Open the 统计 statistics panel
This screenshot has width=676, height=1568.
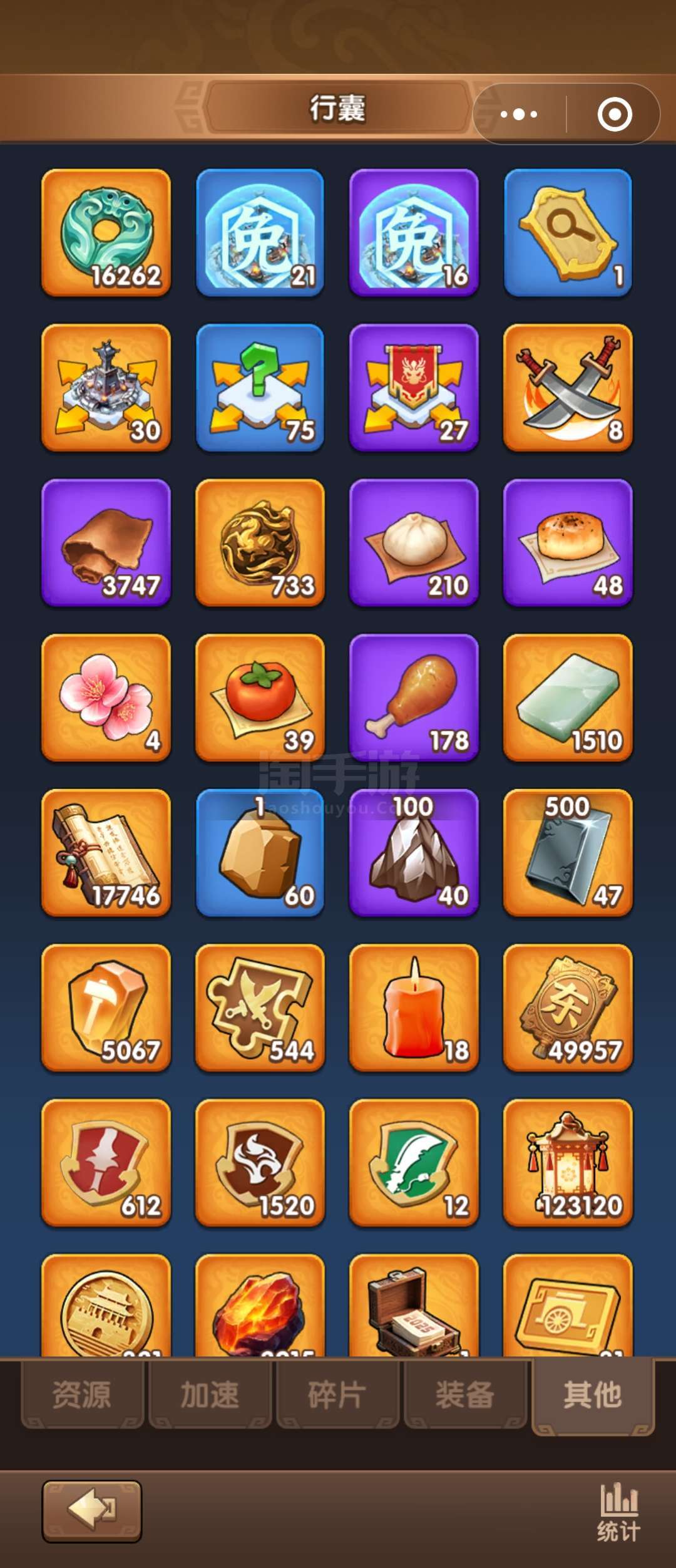pyautogui.click(x=618, y=1513)
